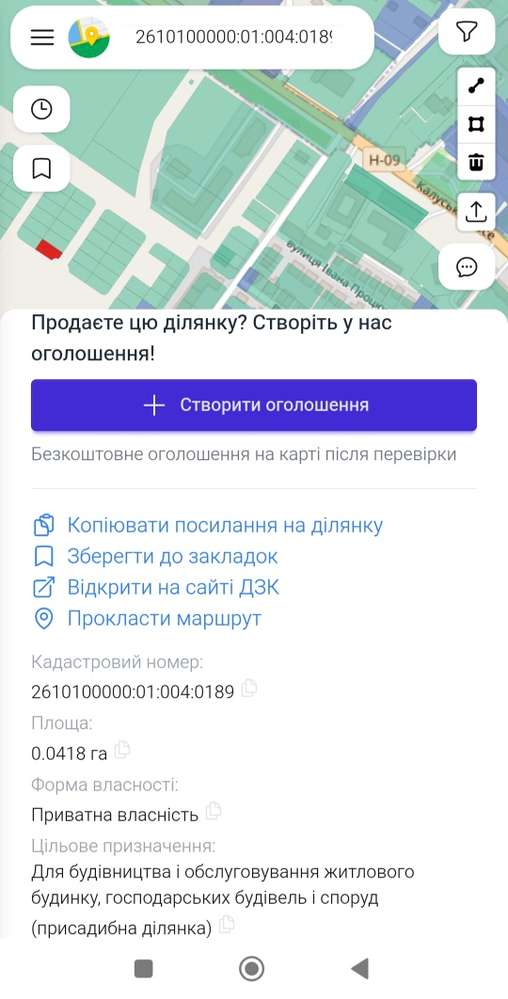Open the hamburger drawer menu
The width and height of the screenshot is (508, 999).
pos(42,38)
